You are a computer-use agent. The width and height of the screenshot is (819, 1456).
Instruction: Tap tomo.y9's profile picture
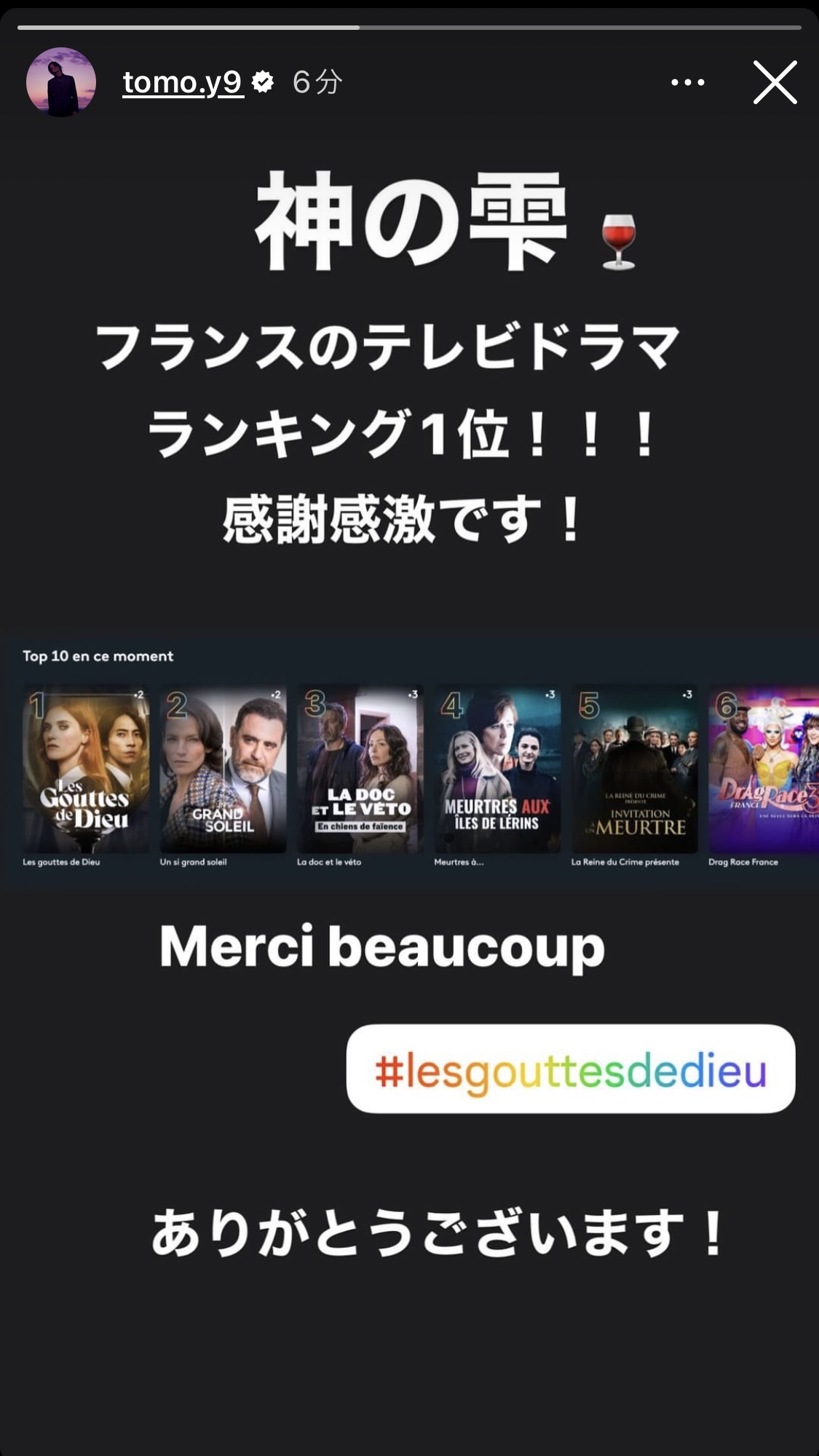61,82
